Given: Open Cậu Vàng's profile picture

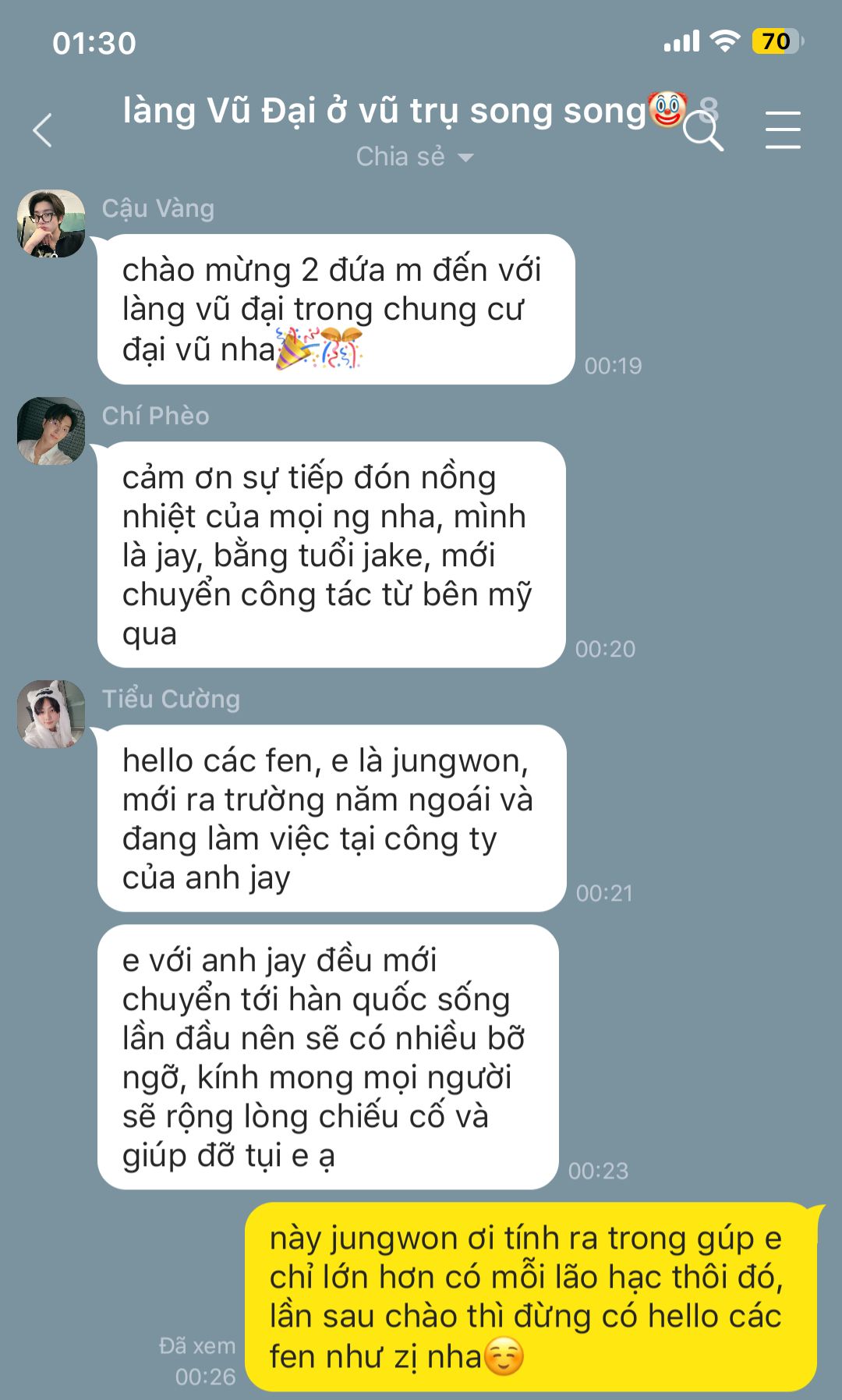Looking at the screenshot, I should pos(51,224).
